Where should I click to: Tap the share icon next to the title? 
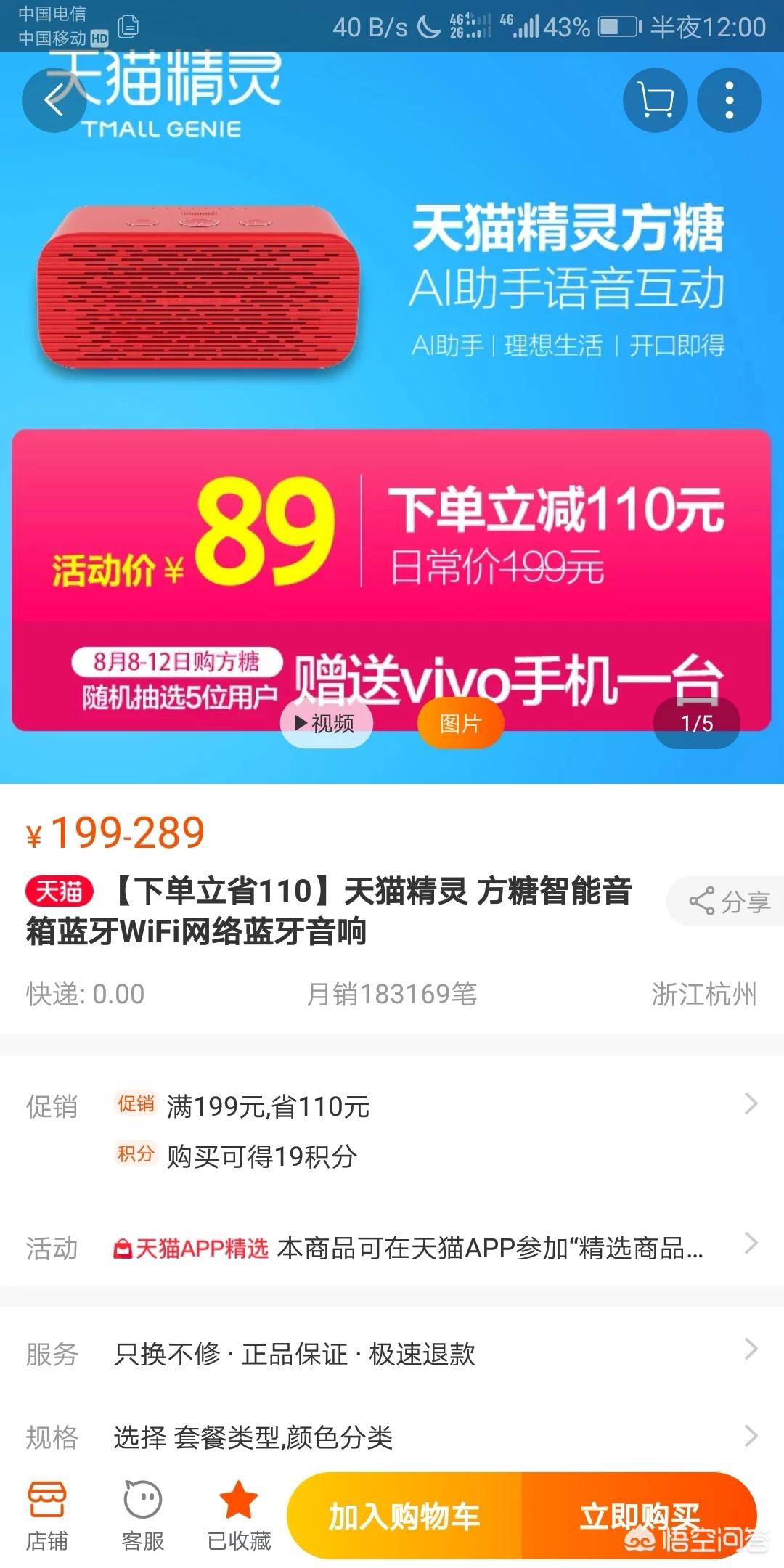(726, 902)
